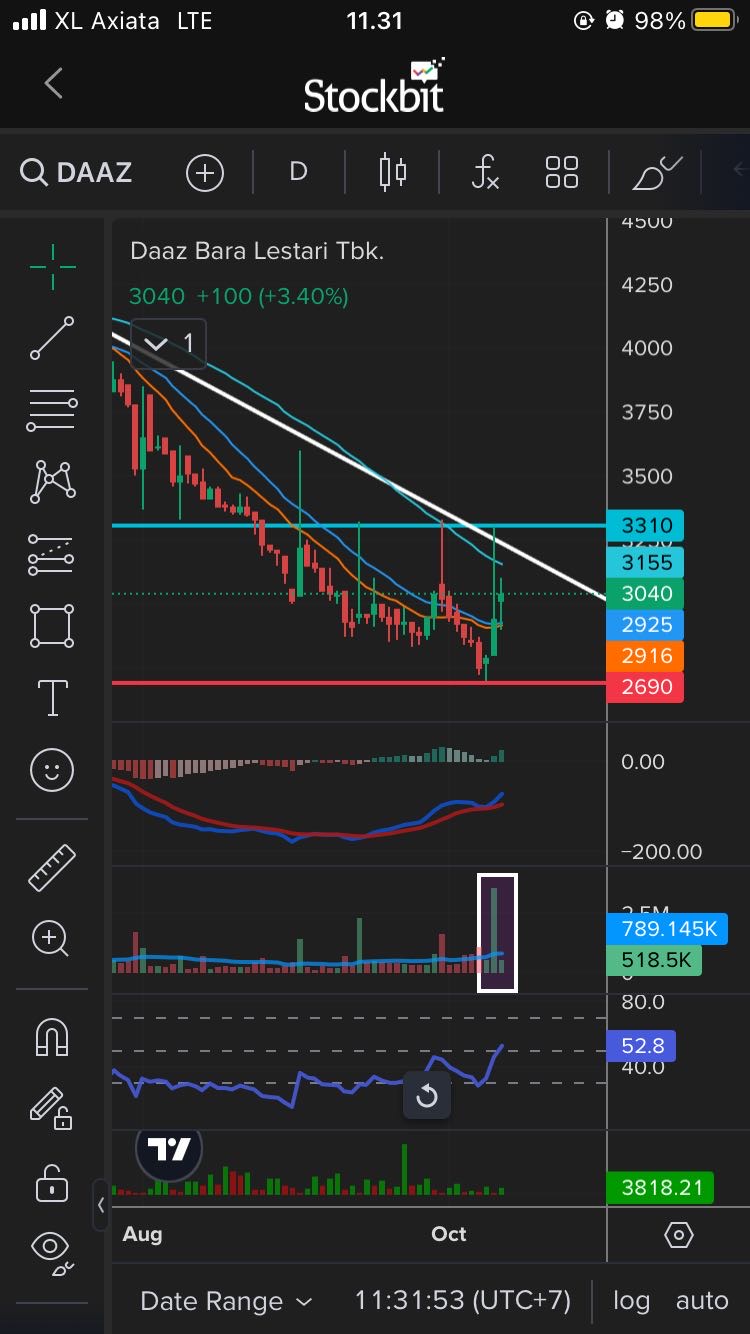Select the text annotation tool
The image size is (750, 1334).
[52, 697]
